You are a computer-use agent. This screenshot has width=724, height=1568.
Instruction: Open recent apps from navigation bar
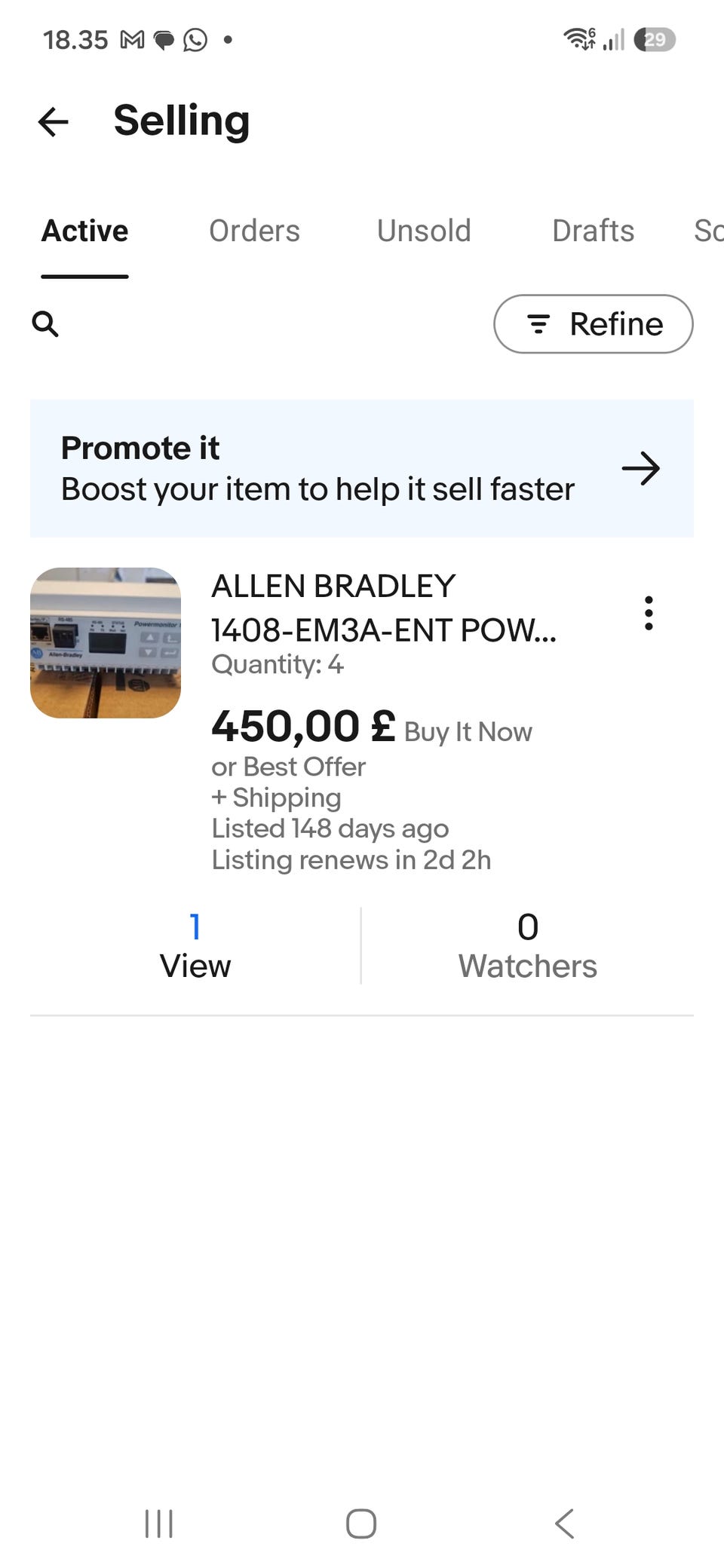click(159, 1524)
